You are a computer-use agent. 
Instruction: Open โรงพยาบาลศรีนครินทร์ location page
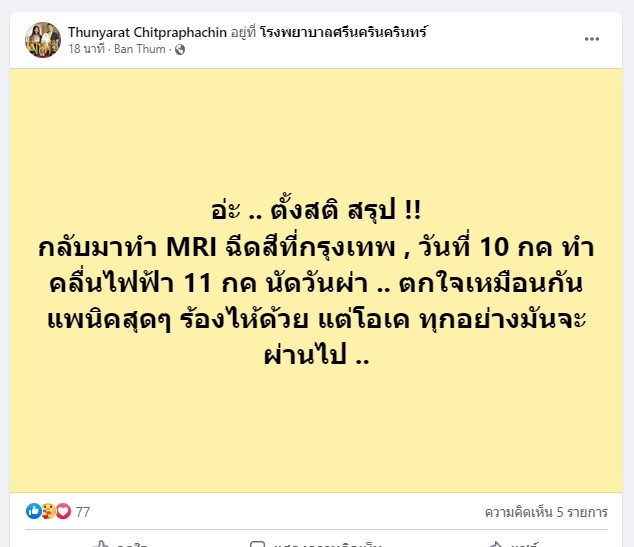[343, 32]
